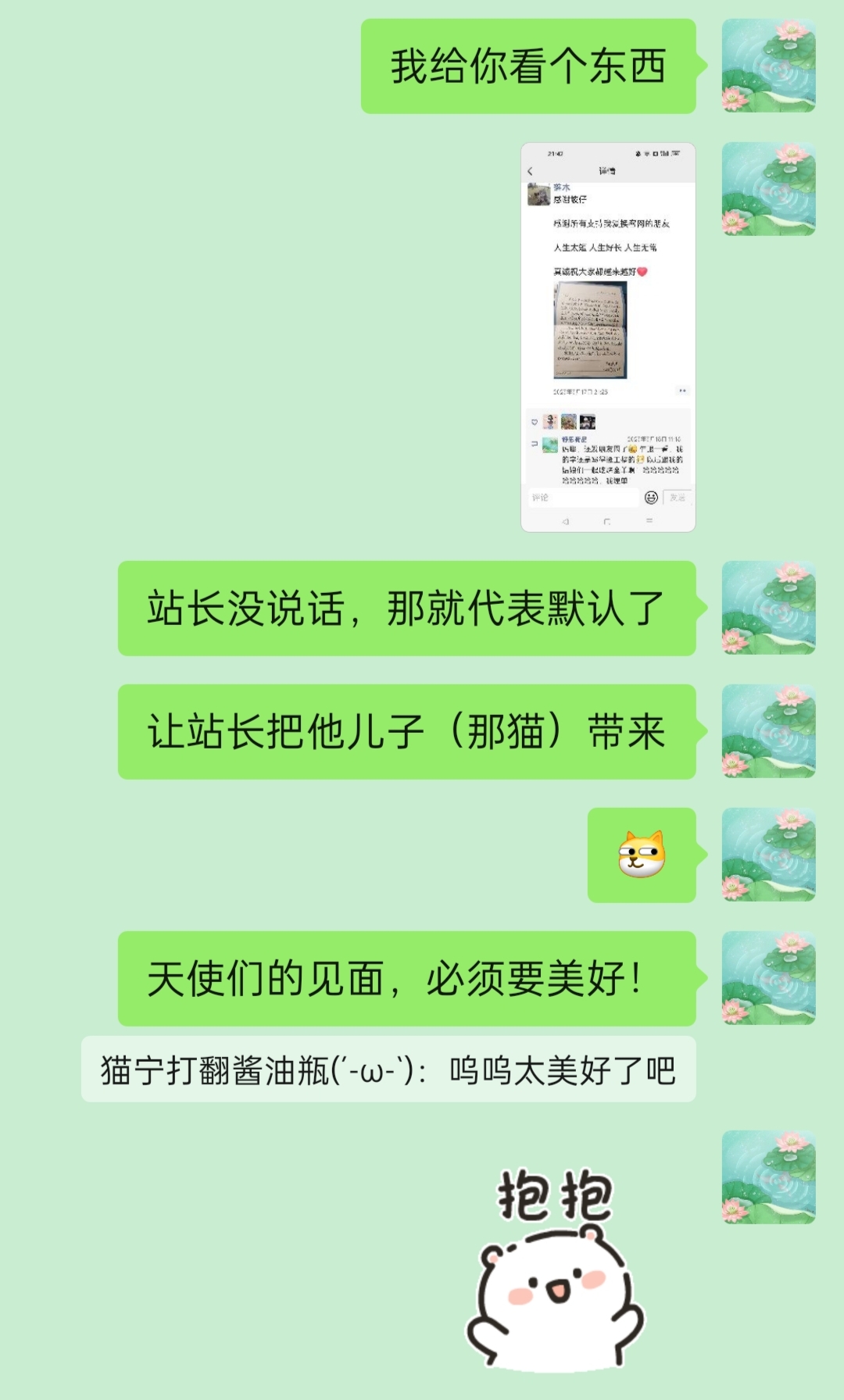Open the shared screenshot image in chat
This screenshot has height=1400, width=844.
608,337
